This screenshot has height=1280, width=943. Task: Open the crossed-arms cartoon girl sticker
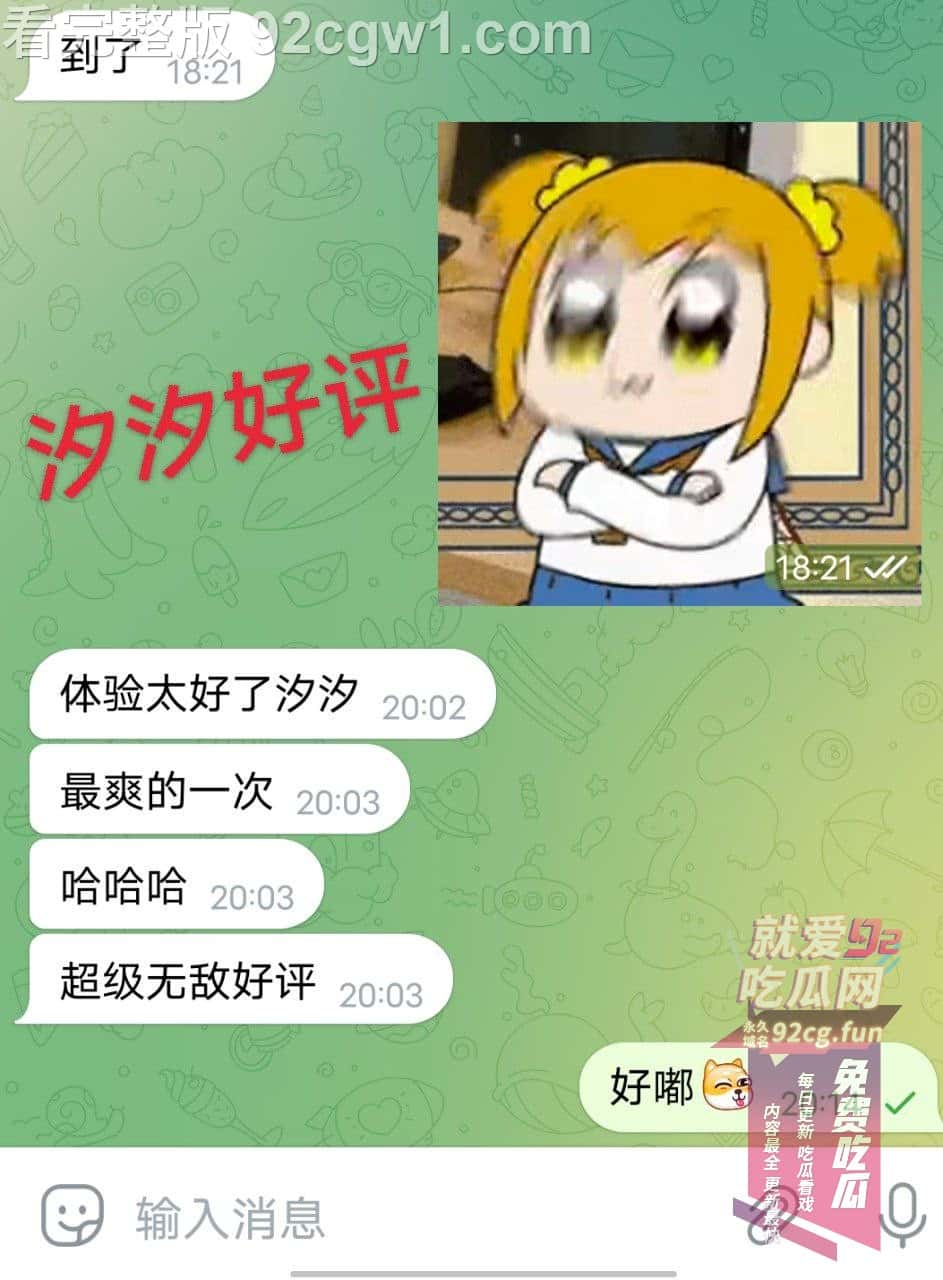(679, 364)
